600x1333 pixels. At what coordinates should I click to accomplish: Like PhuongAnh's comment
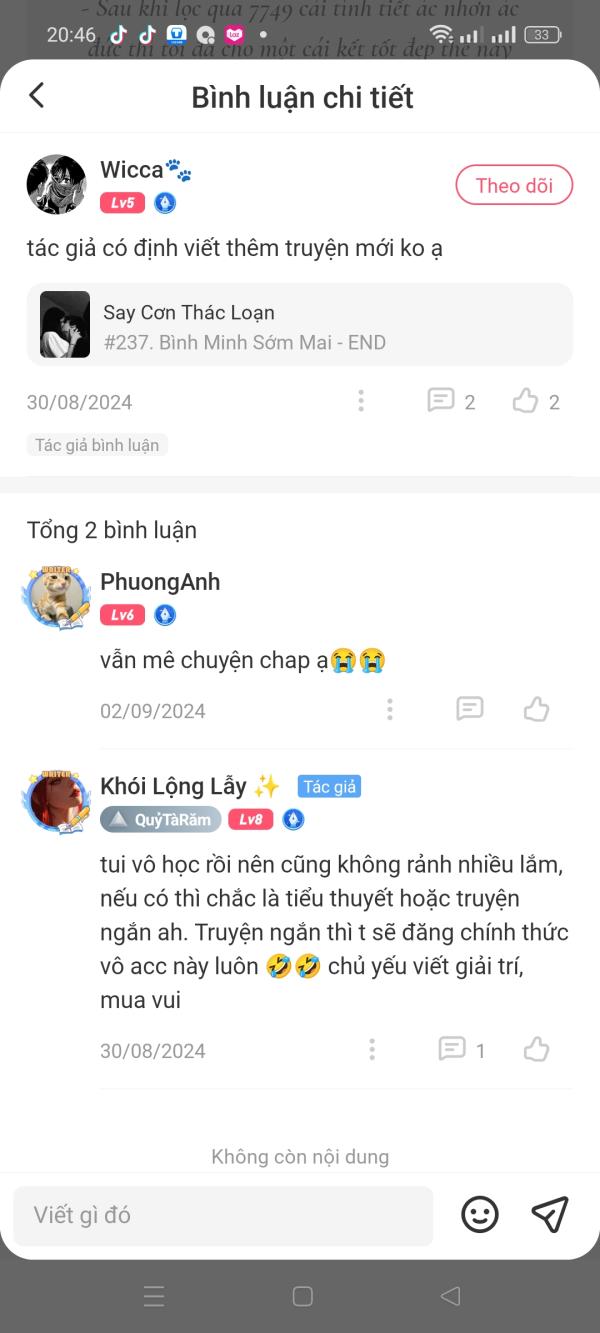[537, 709]
